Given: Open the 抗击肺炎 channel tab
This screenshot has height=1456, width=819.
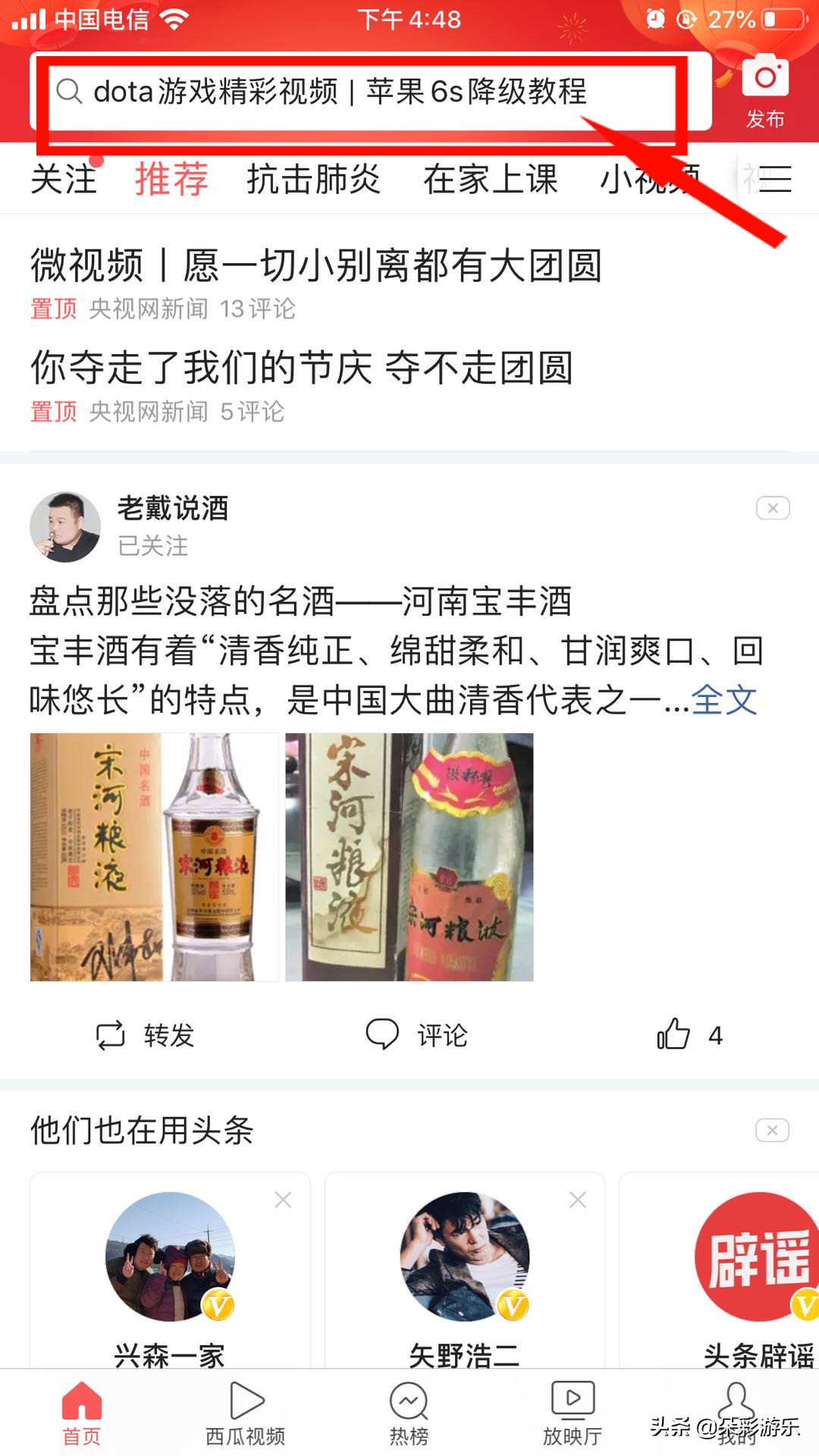Looking at the screenshot, I should [314, 180].
